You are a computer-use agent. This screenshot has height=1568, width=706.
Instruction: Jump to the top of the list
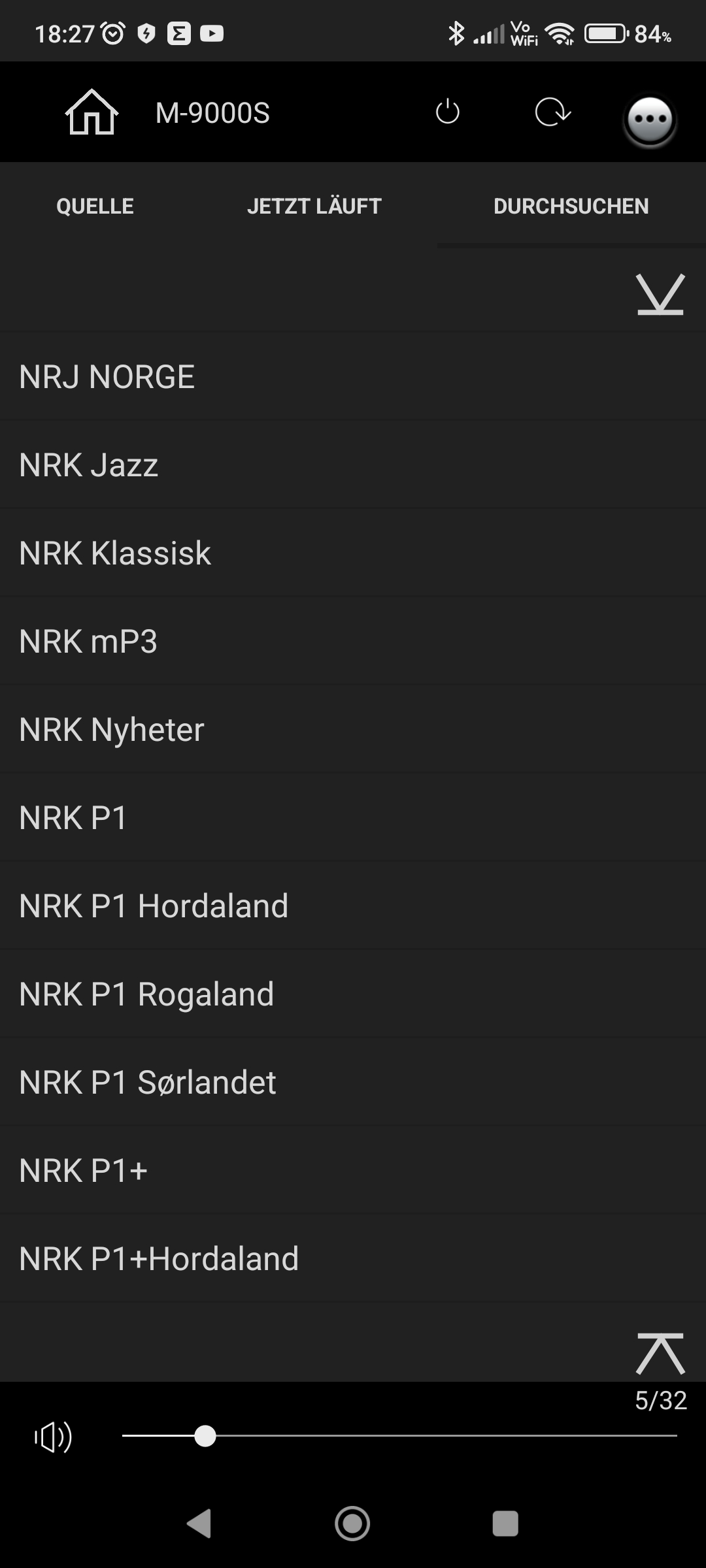(660, 1352)
